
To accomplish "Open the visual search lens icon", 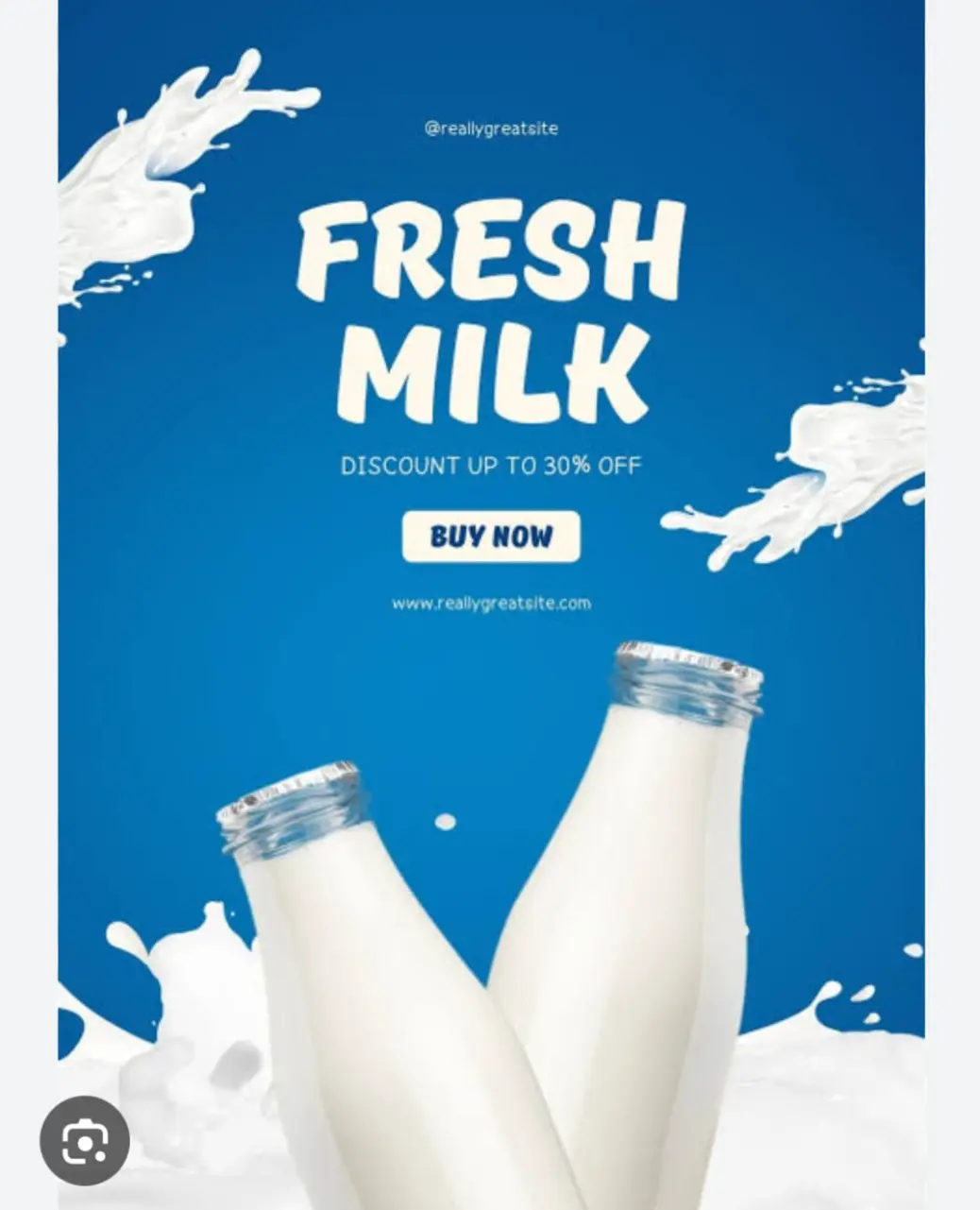I will [x=85, y=1141].
